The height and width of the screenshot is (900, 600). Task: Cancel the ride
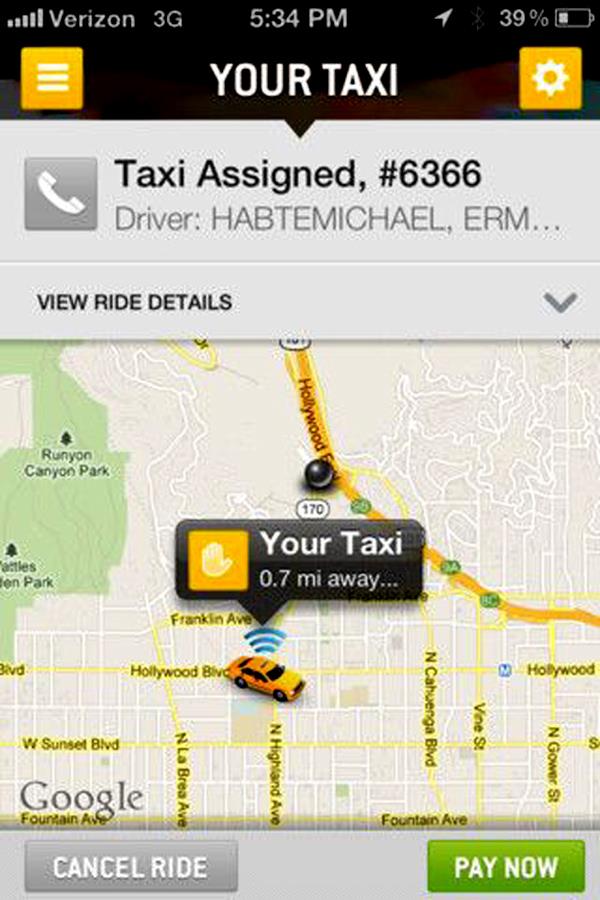coord(131,866)
